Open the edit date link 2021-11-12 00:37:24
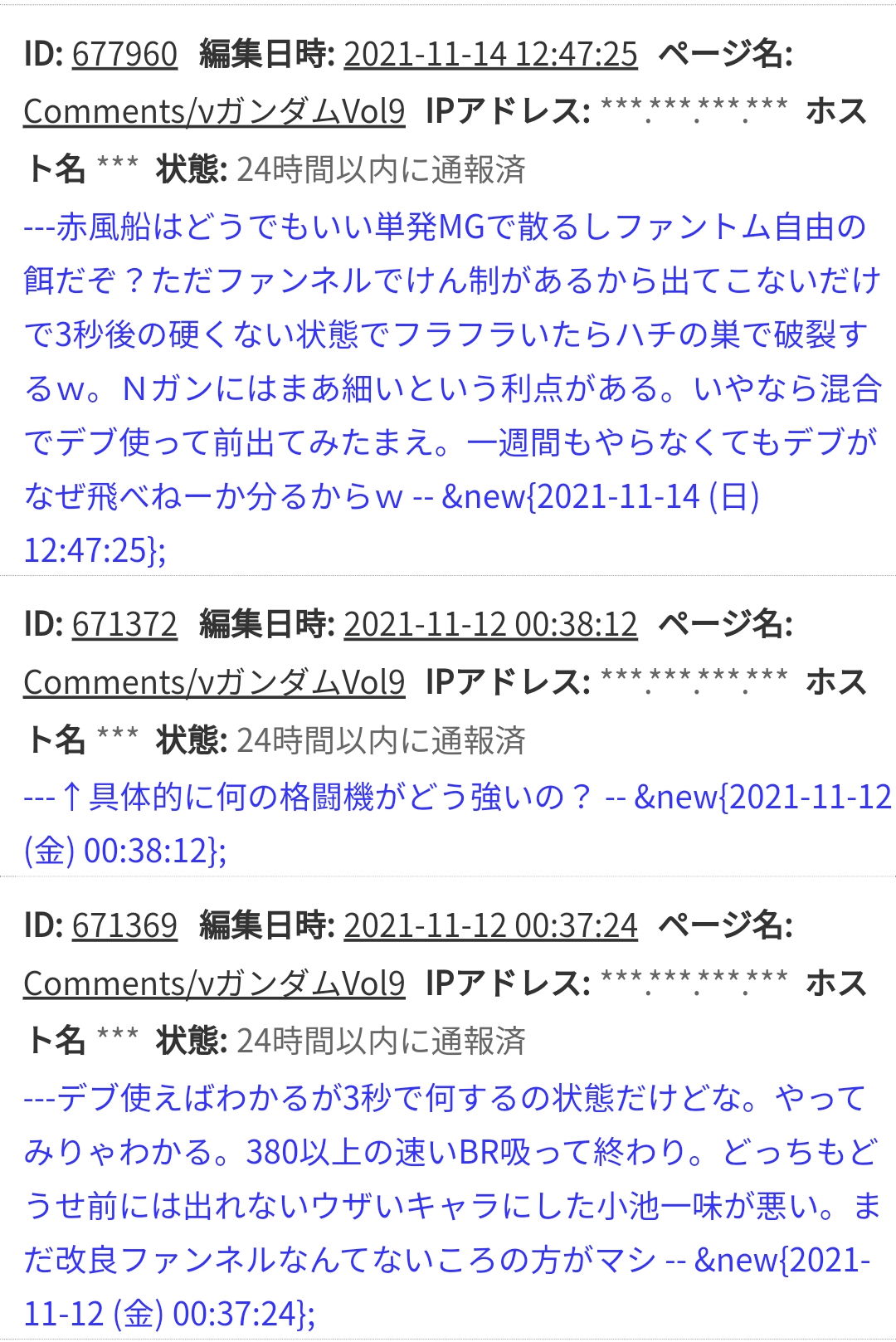Screen dimensions: 896x1342 [x=490, y=925]
